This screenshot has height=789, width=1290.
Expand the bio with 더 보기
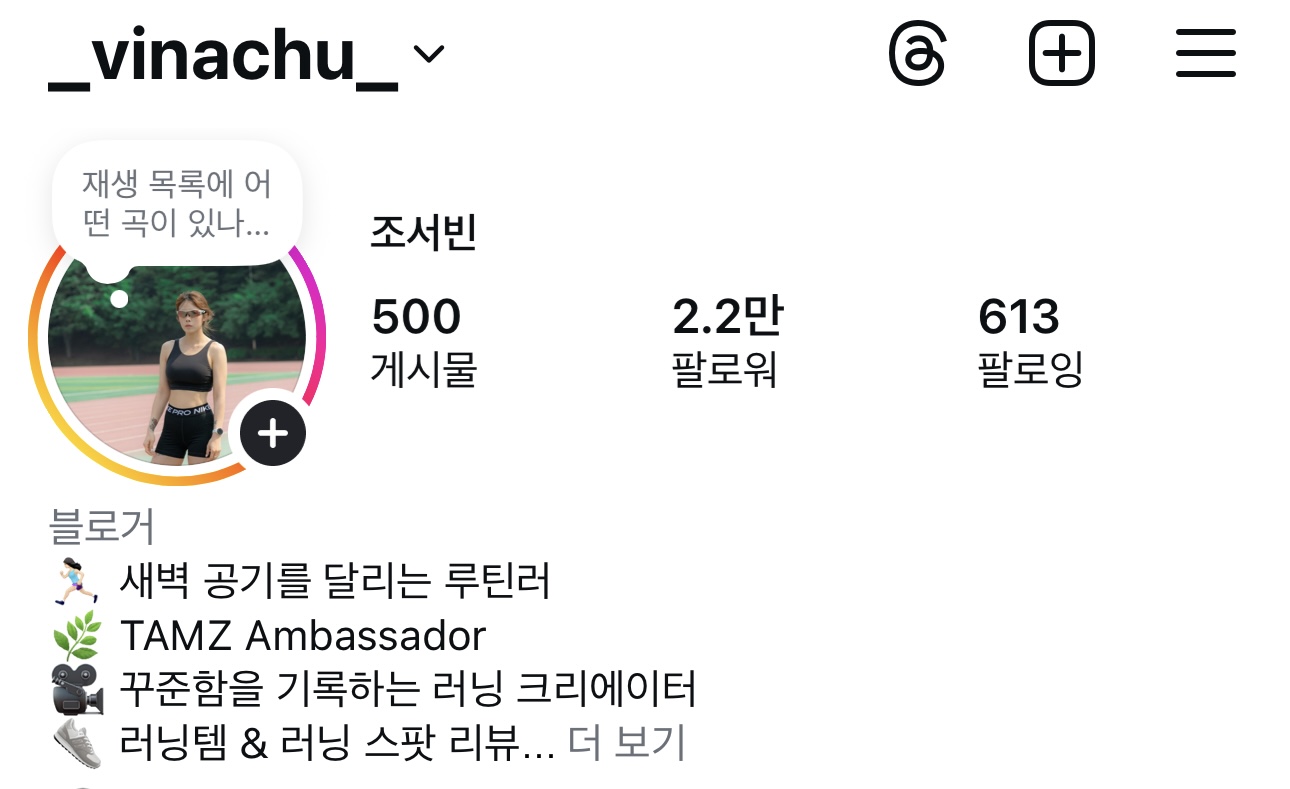tap(626, 743)
